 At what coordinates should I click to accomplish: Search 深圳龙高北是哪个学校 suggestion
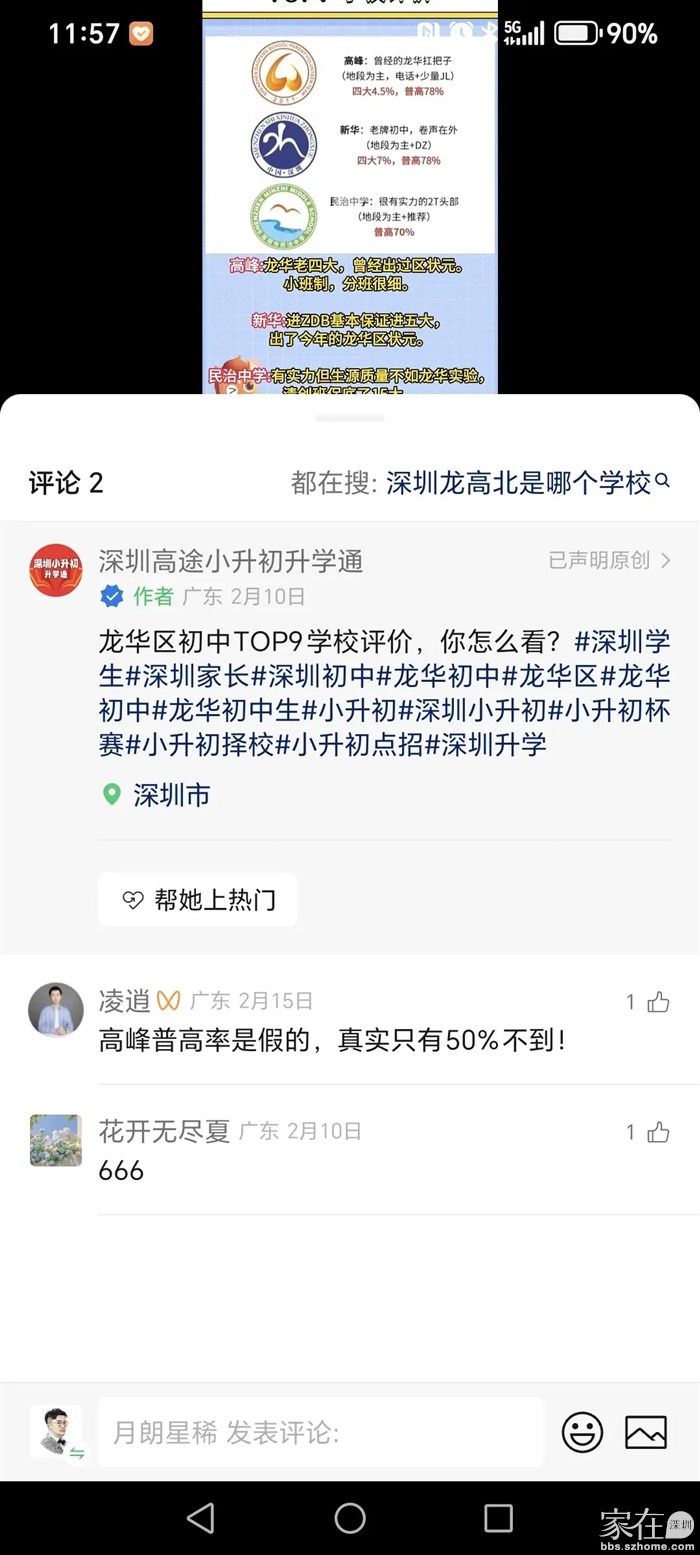point(526,483)
